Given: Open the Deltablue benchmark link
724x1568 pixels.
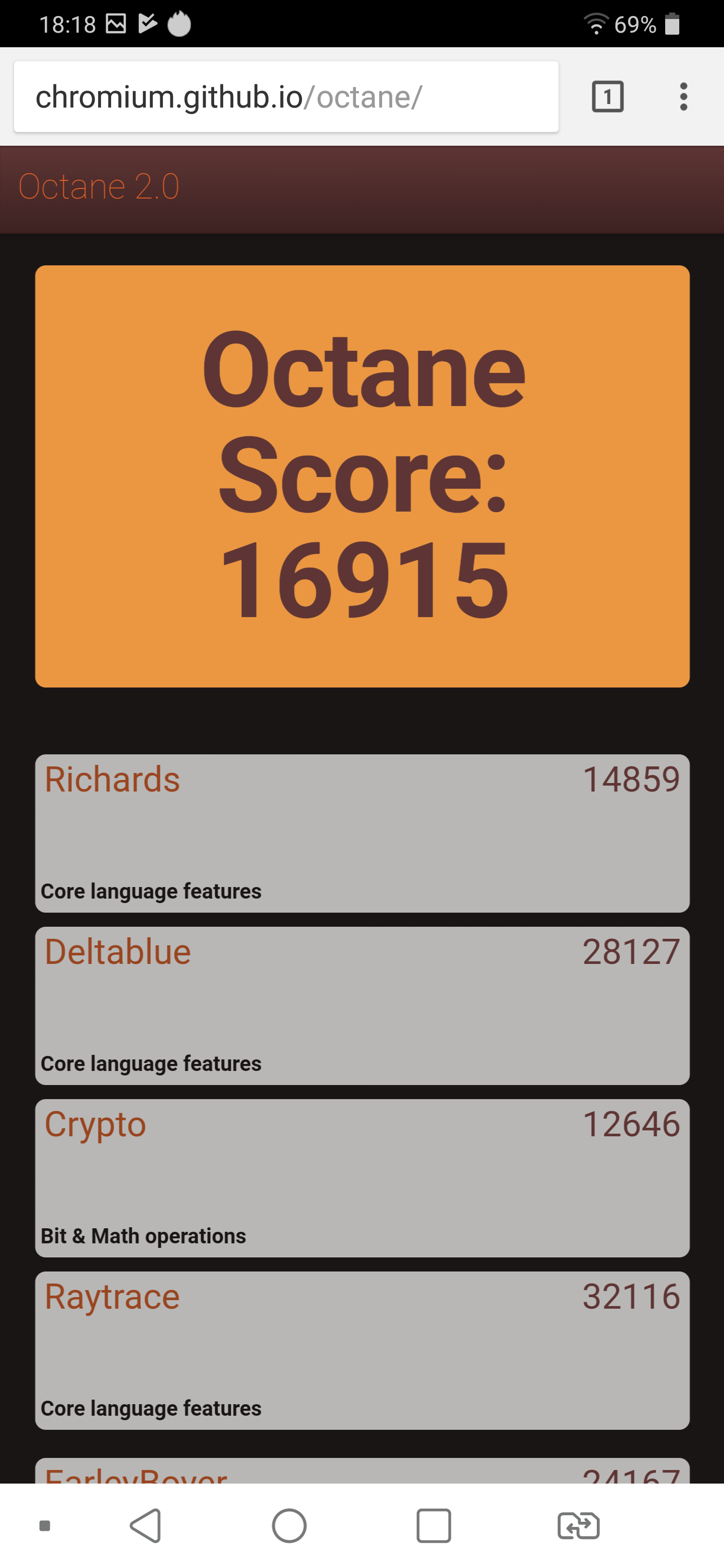Looking at the screenshot, I should (118, 952).
